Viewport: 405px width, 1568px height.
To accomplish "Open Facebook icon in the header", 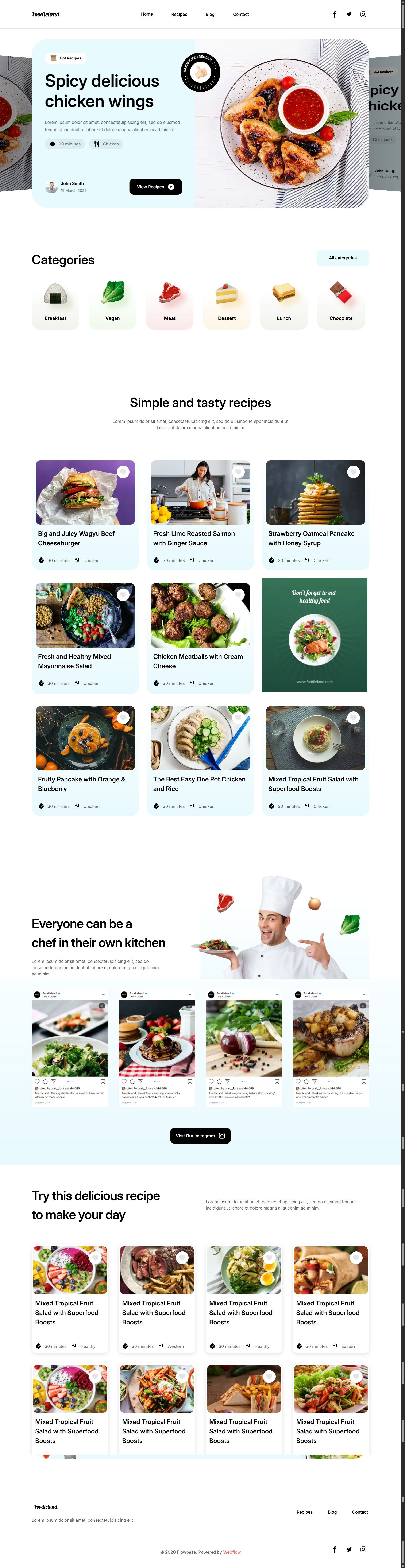I will tap(334, 14).
